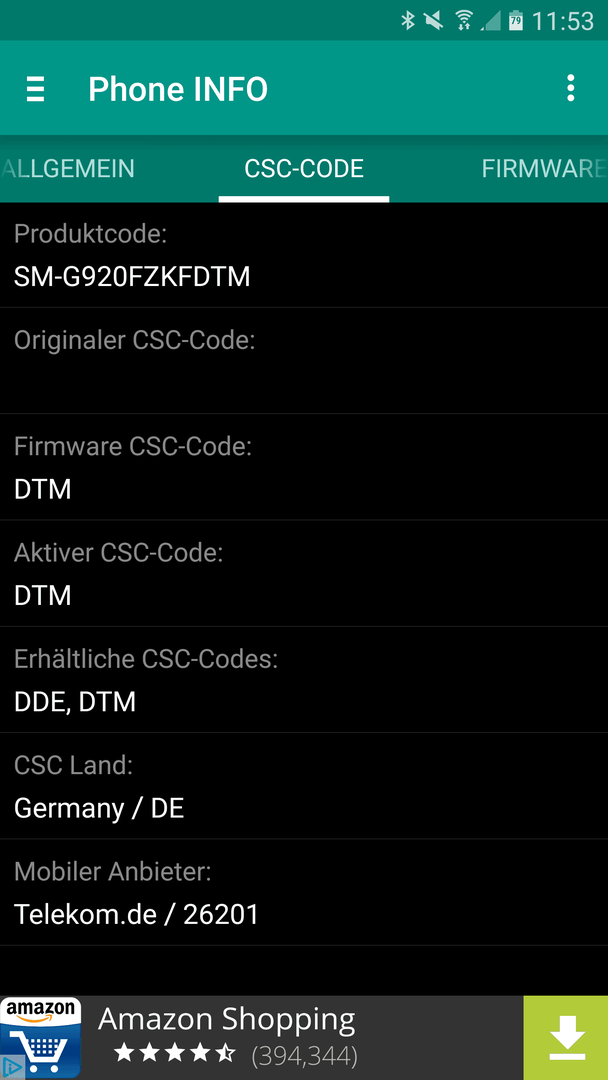Open the three-dot overflow menu
The image size is (608, 1080).
(570, 89)
